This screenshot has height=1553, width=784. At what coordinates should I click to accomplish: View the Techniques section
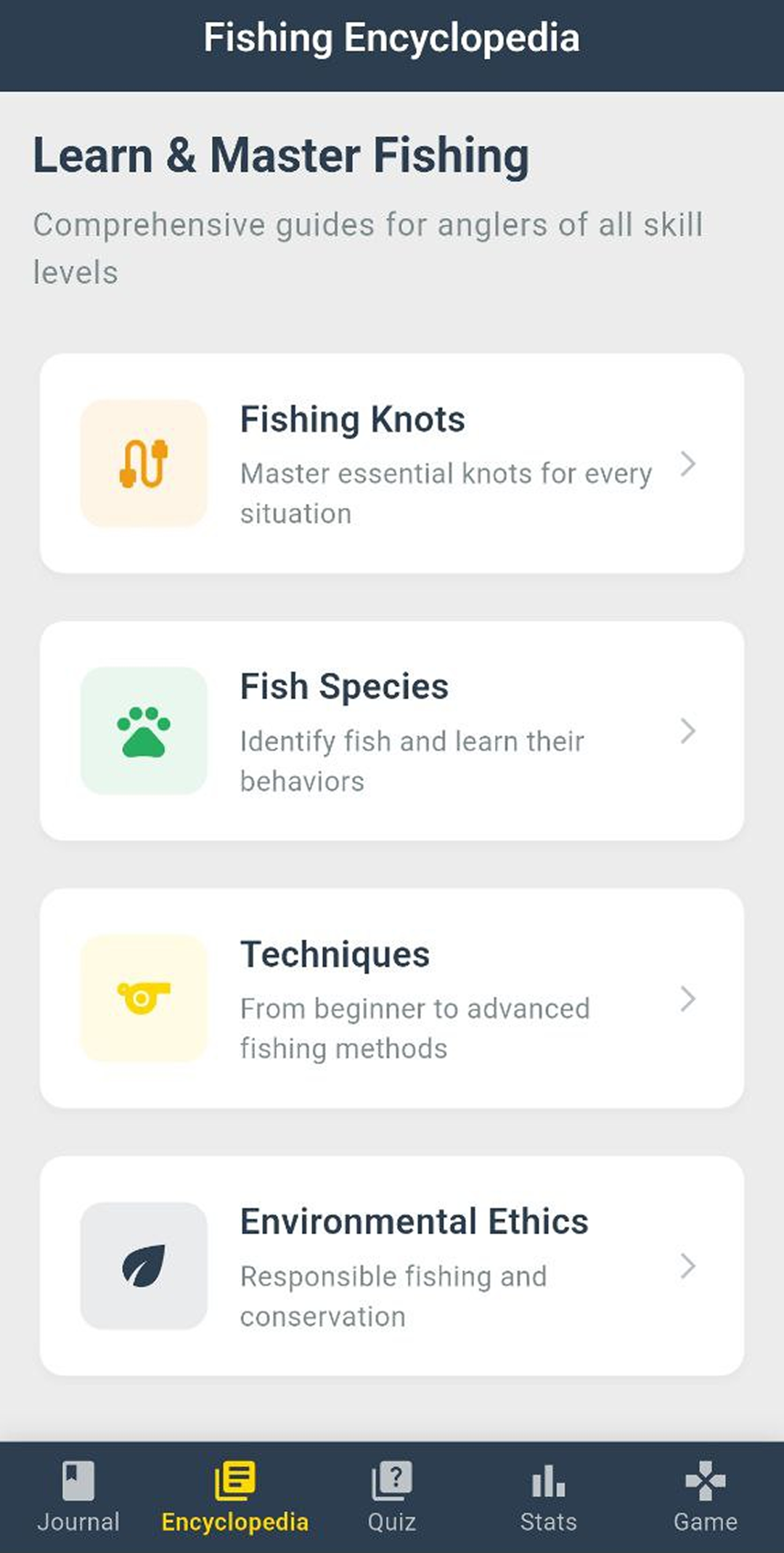392,998
